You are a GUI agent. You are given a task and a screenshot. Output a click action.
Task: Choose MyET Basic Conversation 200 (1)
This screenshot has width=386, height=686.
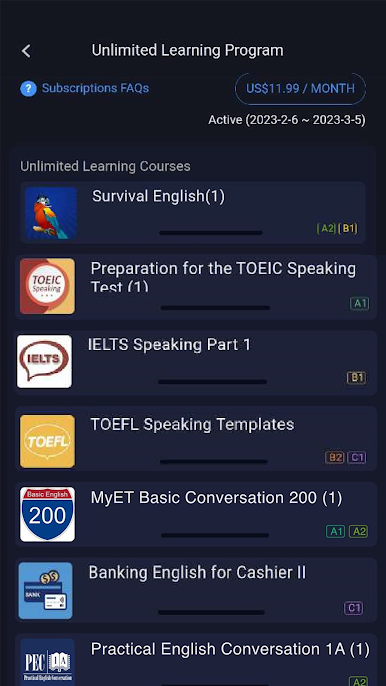pyautogui.click(x=196, y=514)
